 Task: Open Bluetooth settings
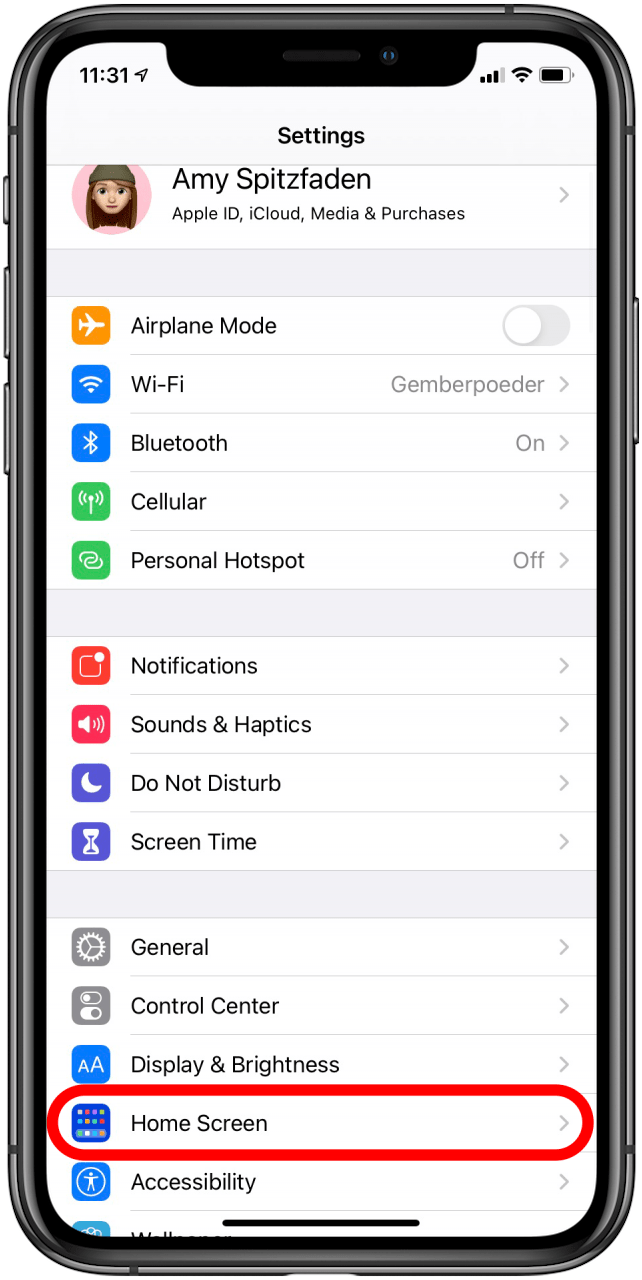coord(320,443)
